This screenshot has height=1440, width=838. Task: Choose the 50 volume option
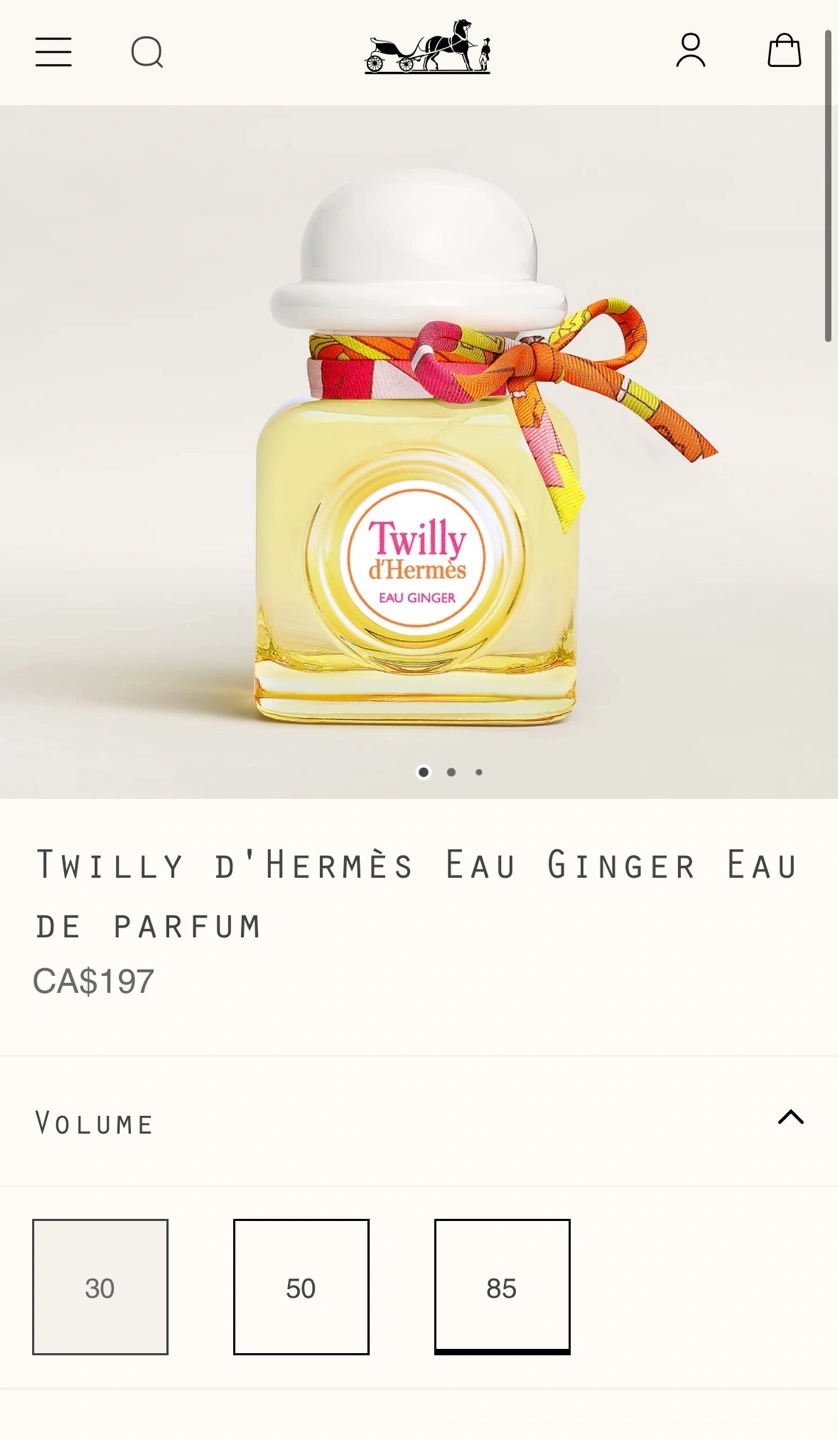(x=301, y=1287)
